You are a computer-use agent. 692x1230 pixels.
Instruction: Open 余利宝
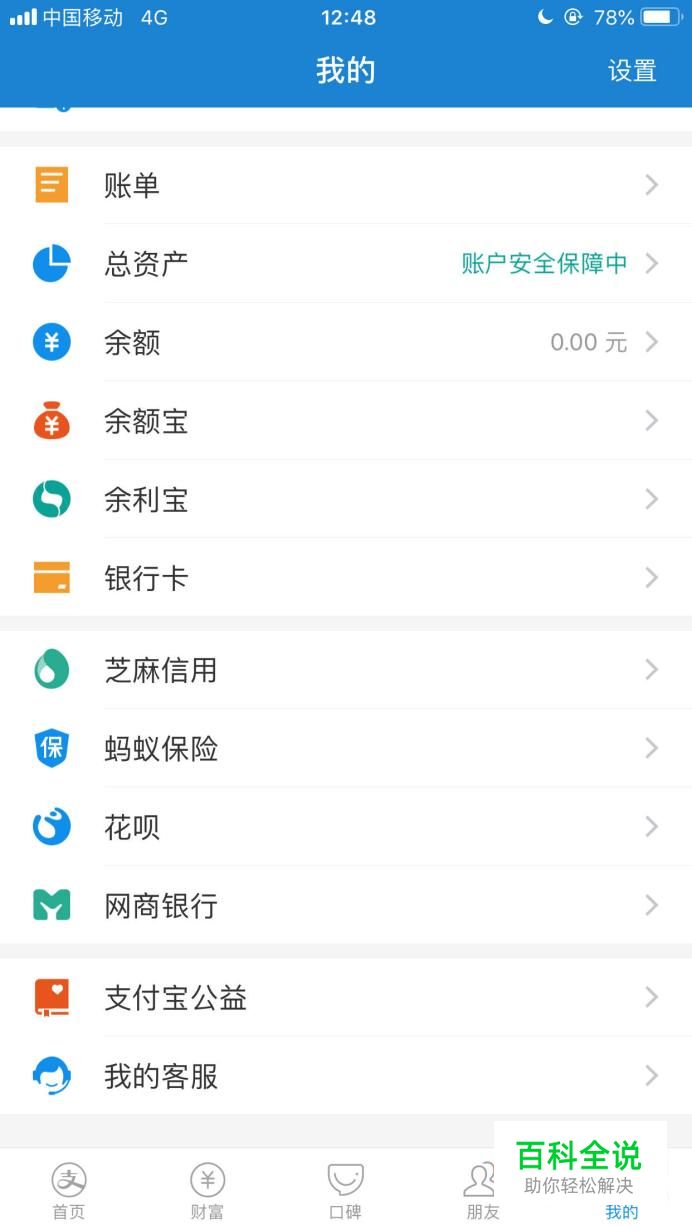point(346,499)
